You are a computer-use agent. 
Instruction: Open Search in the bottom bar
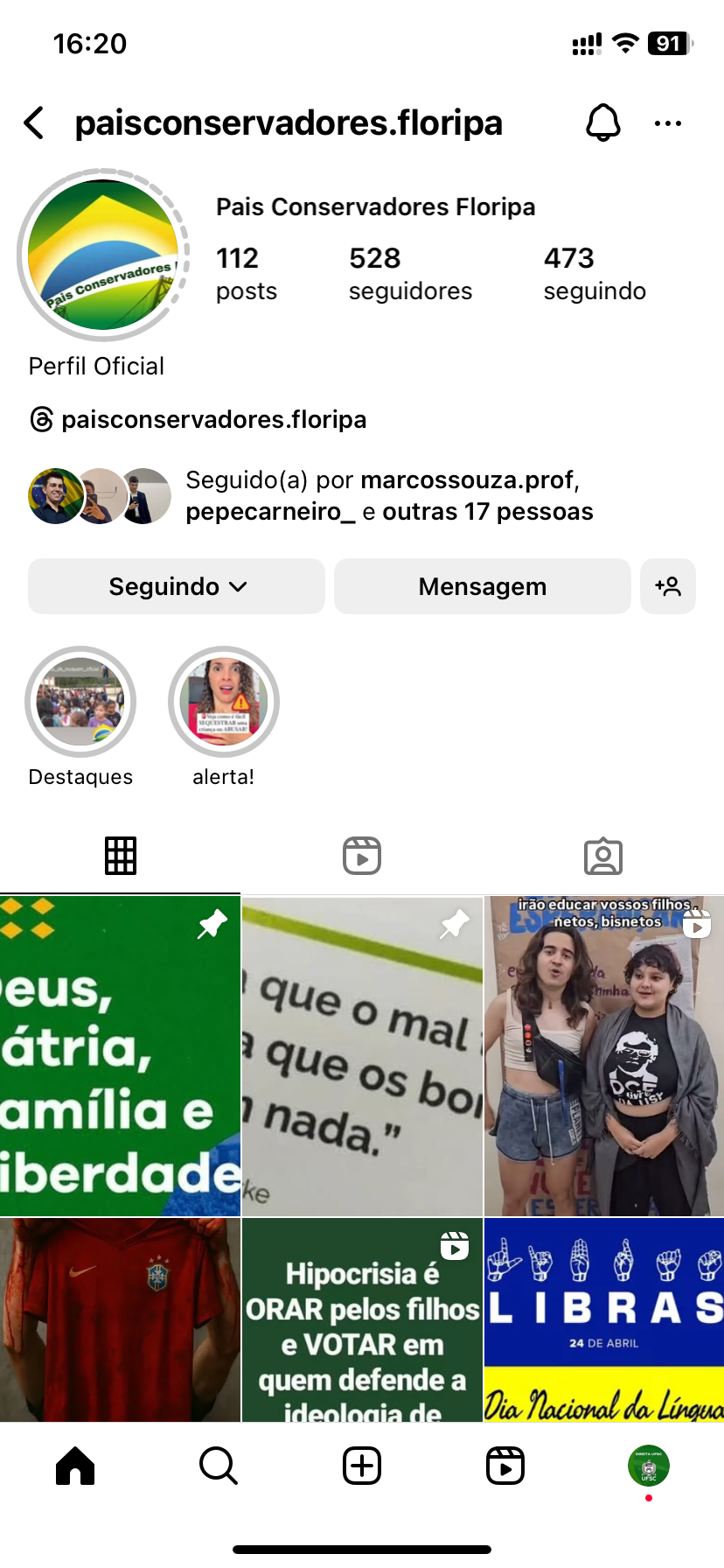point(219,1465)
